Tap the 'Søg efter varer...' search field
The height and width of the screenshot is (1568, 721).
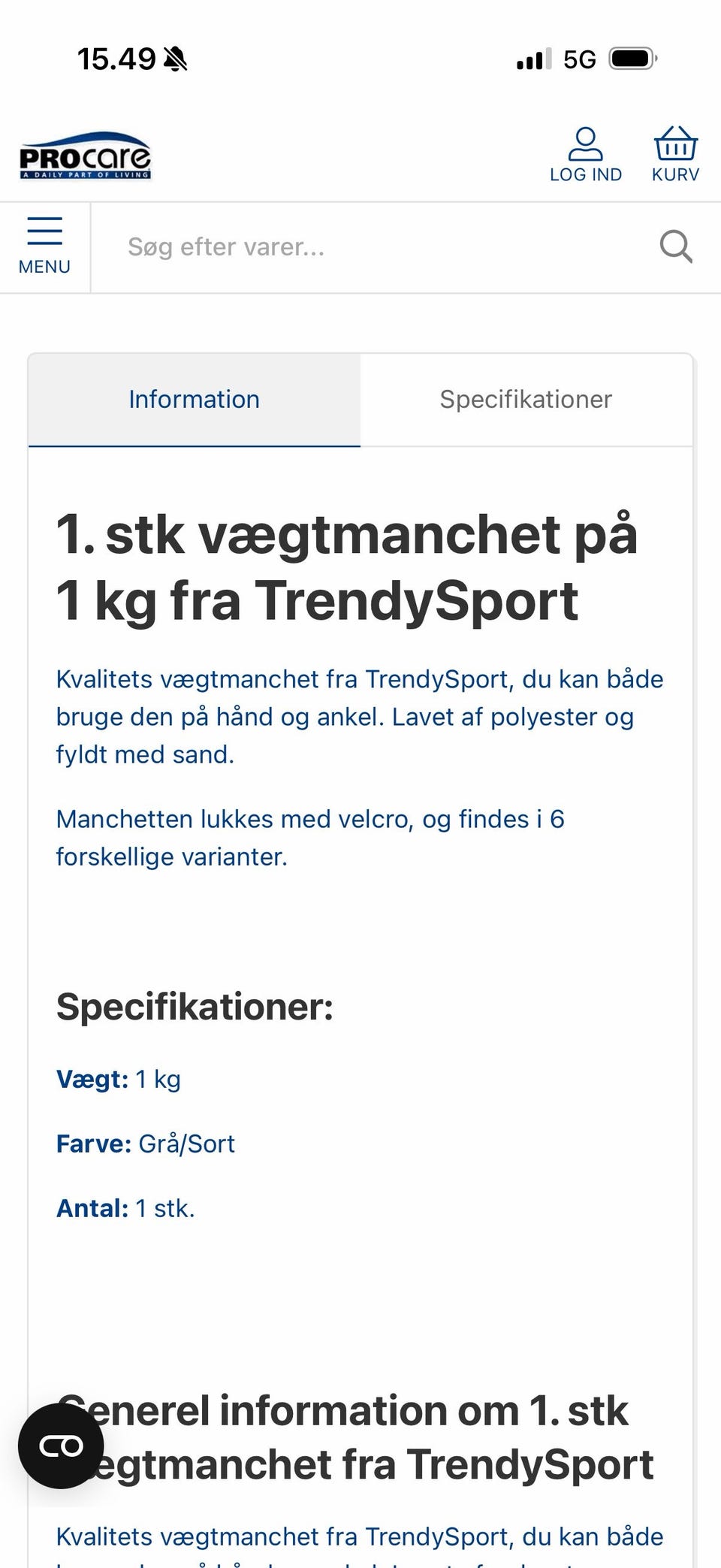[376, 247]
